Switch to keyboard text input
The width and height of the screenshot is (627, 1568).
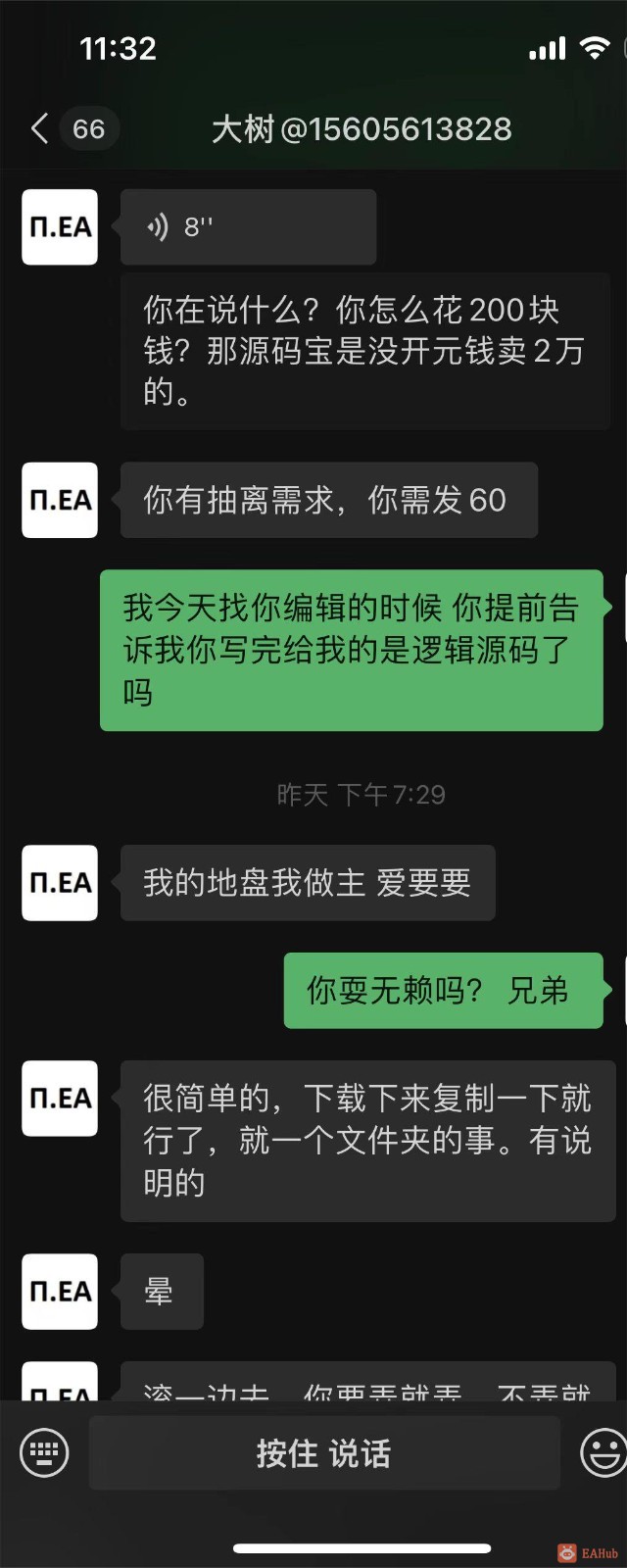[45, 1452]
